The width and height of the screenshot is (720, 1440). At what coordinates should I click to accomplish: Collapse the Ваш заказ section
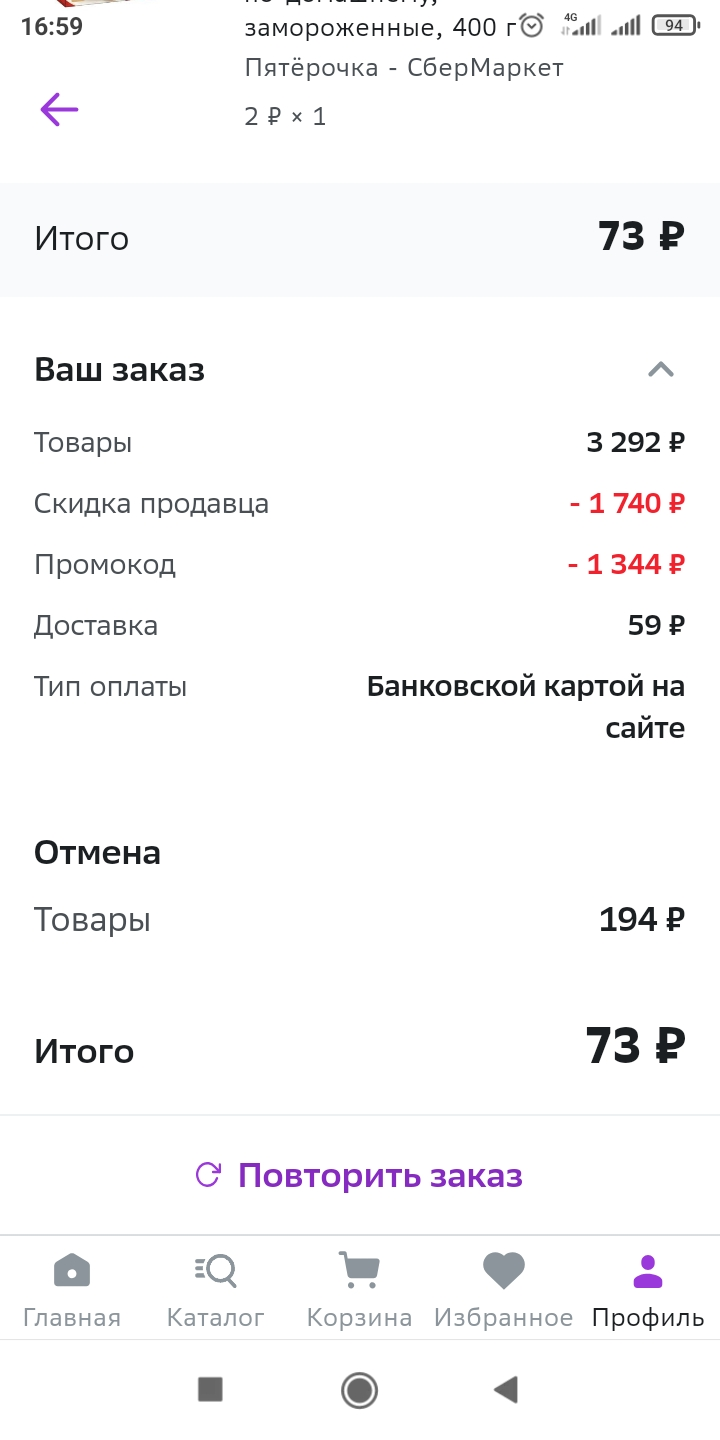(x=660, y=370)
